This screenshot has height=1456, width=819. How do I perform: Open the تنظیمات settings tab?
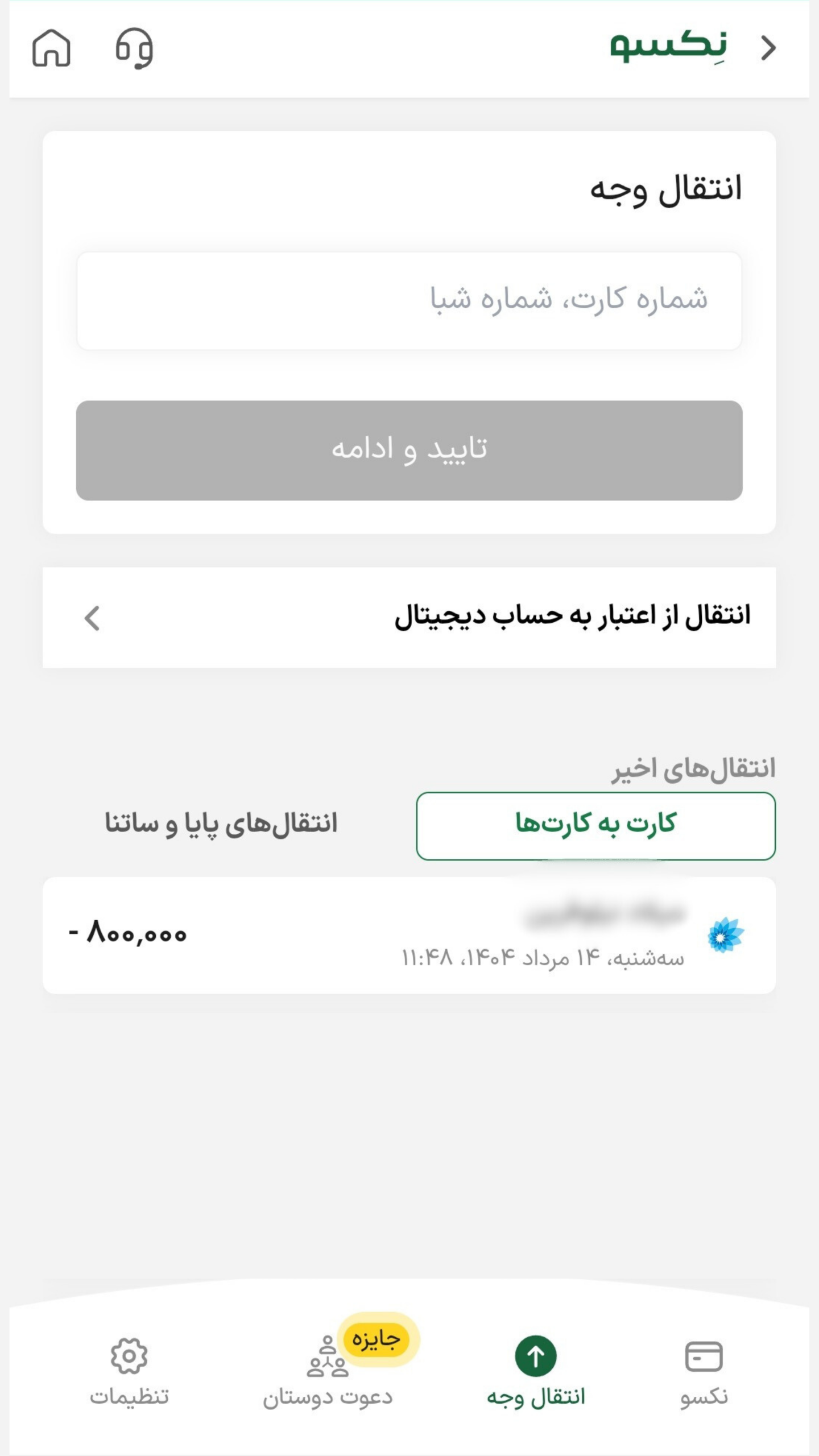click(x=129, y=1371)
